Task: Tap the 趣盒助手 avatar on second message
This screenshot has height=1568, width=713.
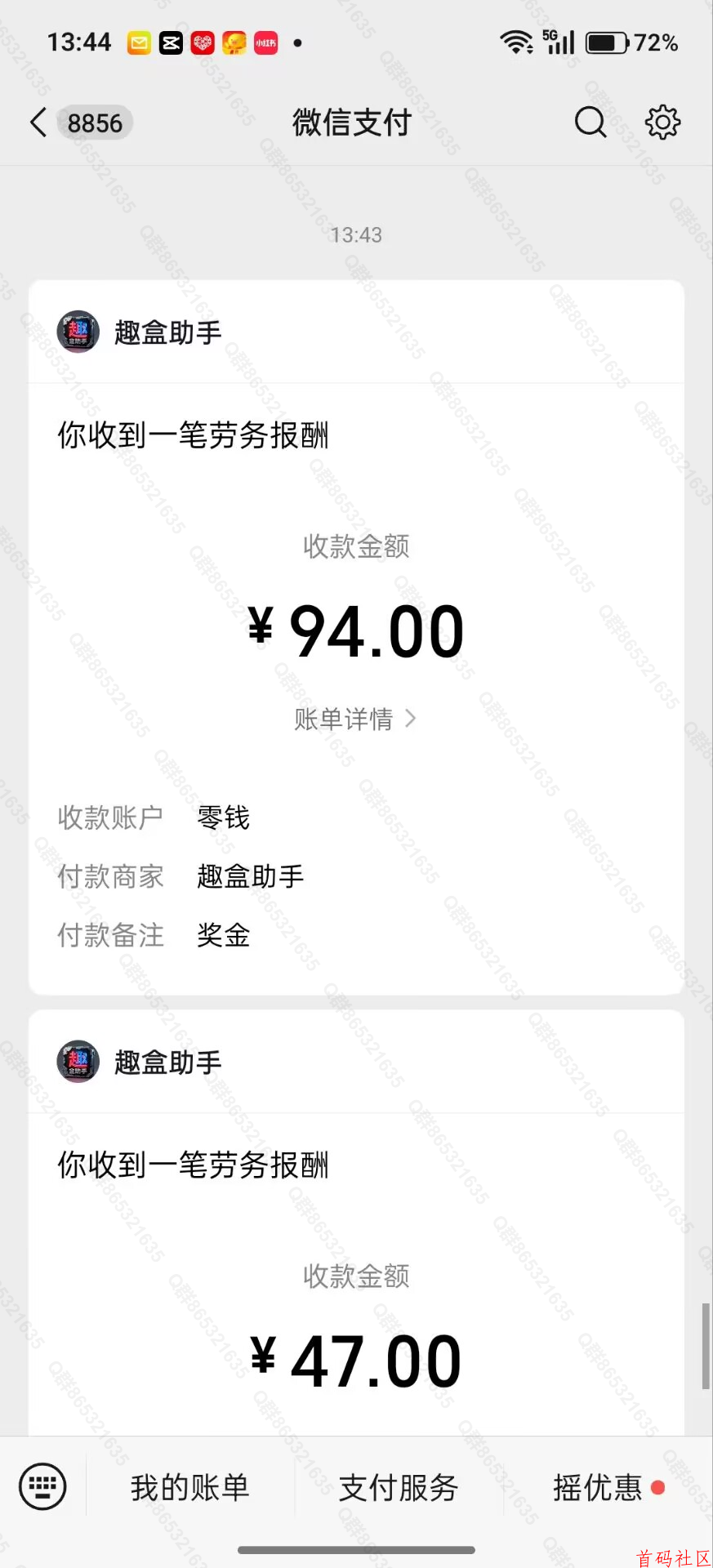Action: (x=78, y=1062)
